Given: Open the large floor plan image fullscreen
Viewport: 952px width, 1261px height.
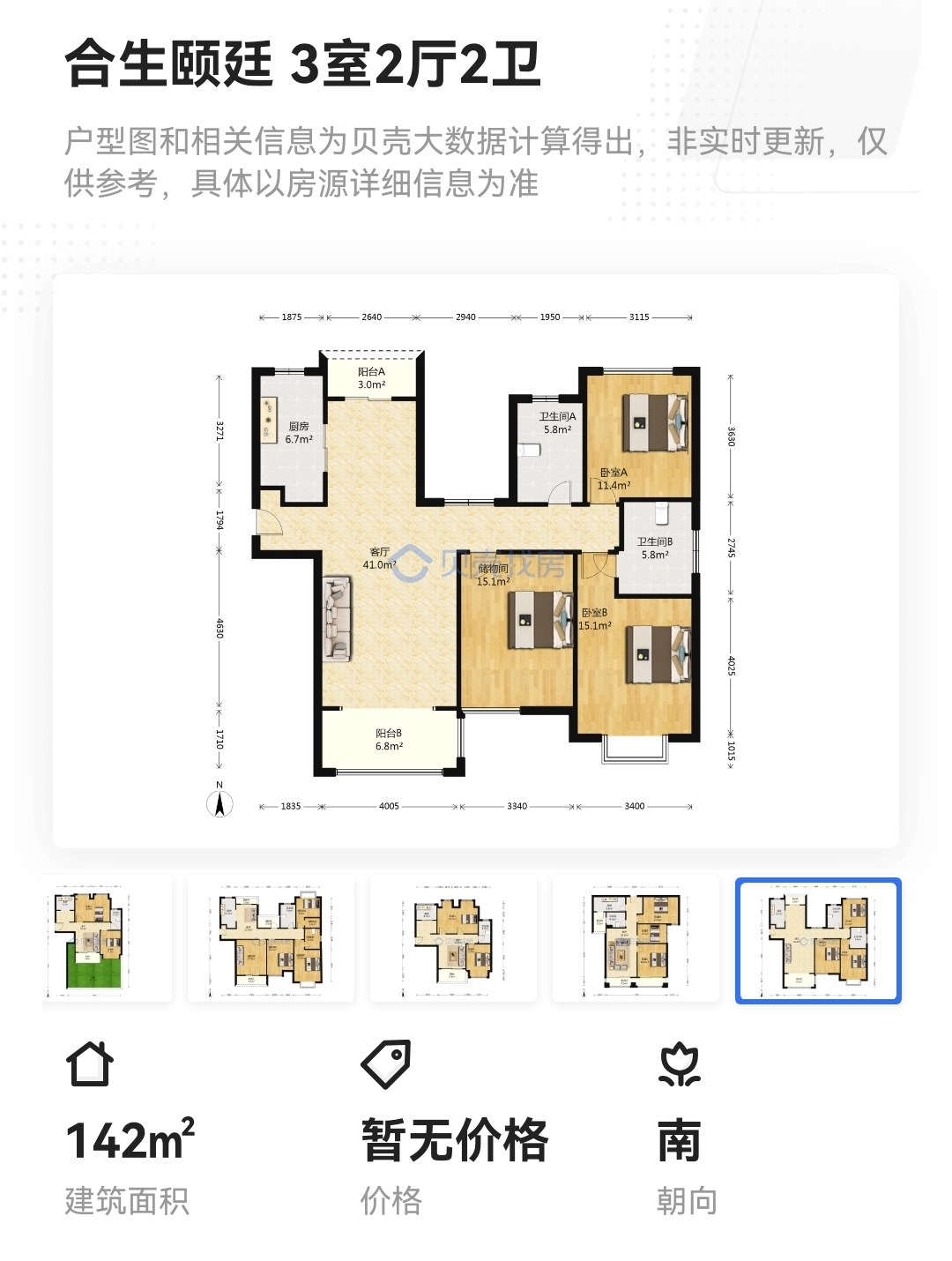Looking at the screenshot, I should (476, 562).
